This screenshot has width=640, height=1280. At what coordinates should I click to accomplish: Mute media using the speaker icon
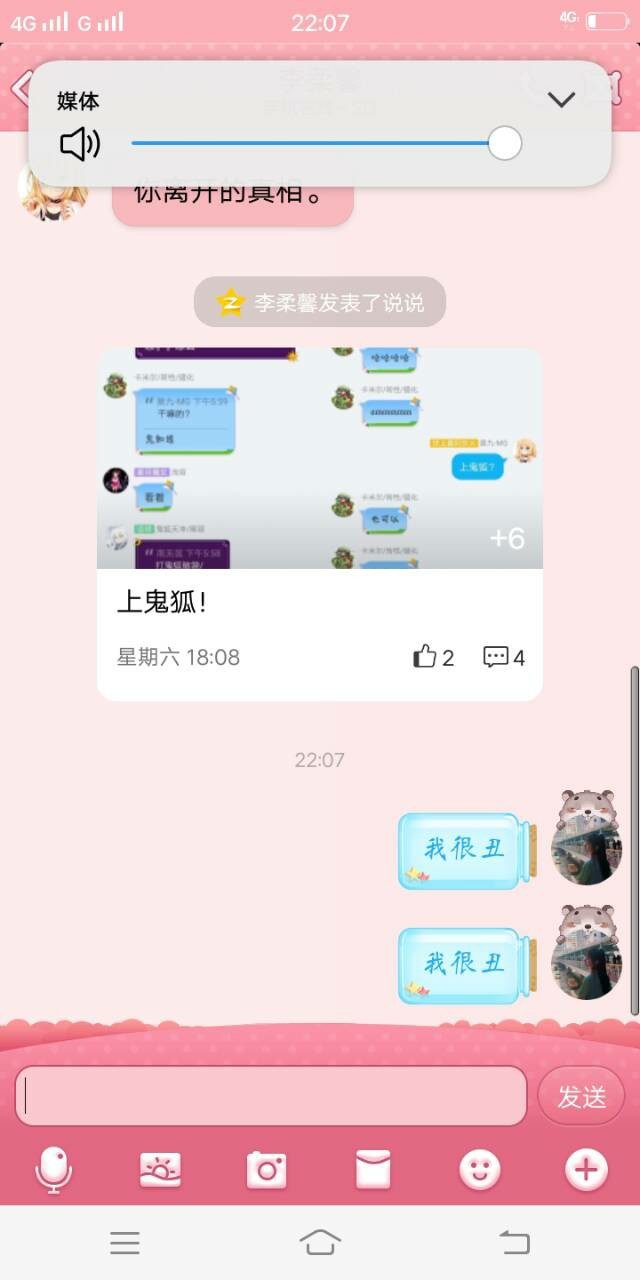(80, 145)
